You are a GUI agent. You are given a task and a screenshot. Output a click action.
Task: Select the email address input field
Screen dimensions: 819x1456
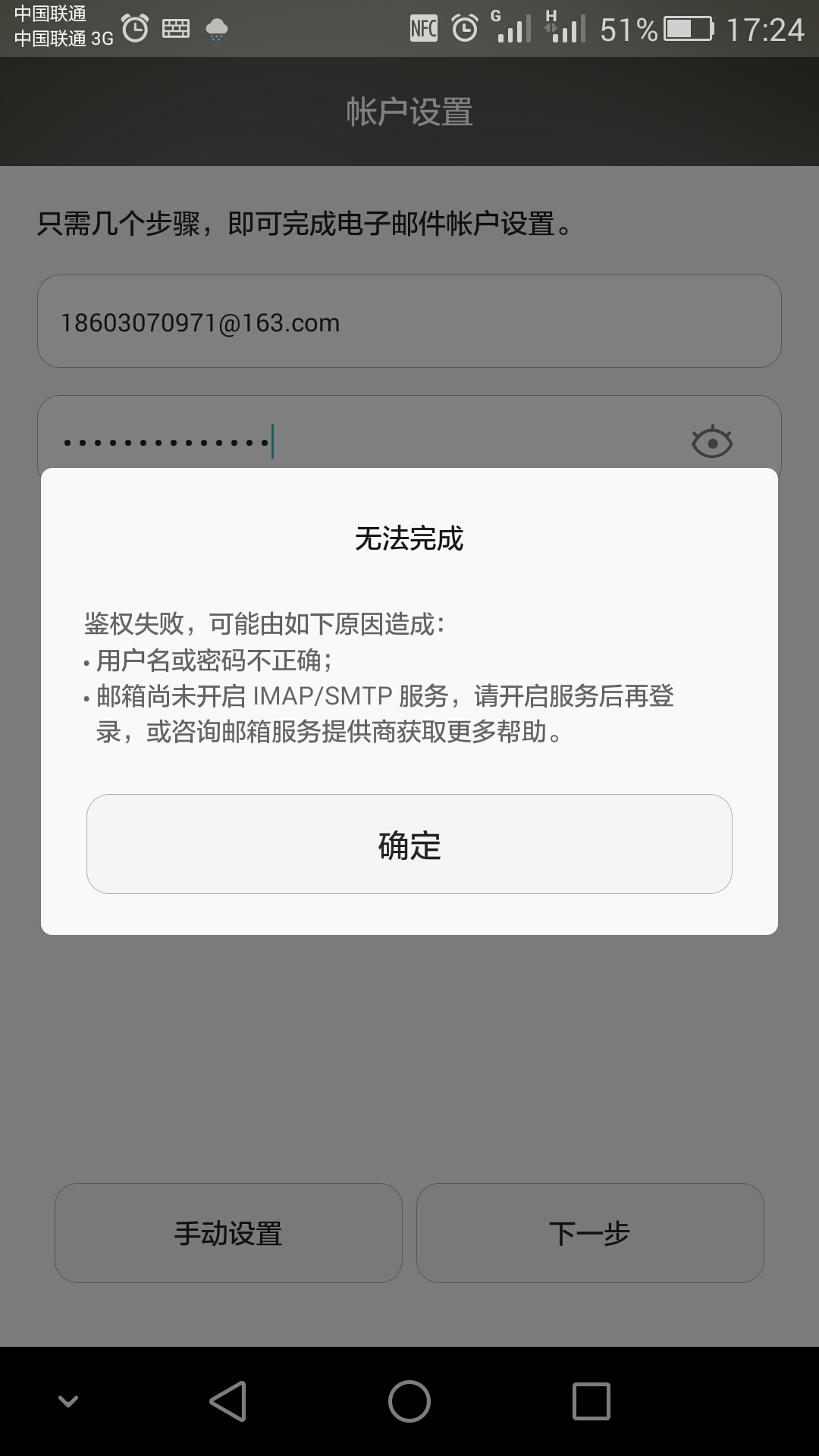tap(409, 322)
